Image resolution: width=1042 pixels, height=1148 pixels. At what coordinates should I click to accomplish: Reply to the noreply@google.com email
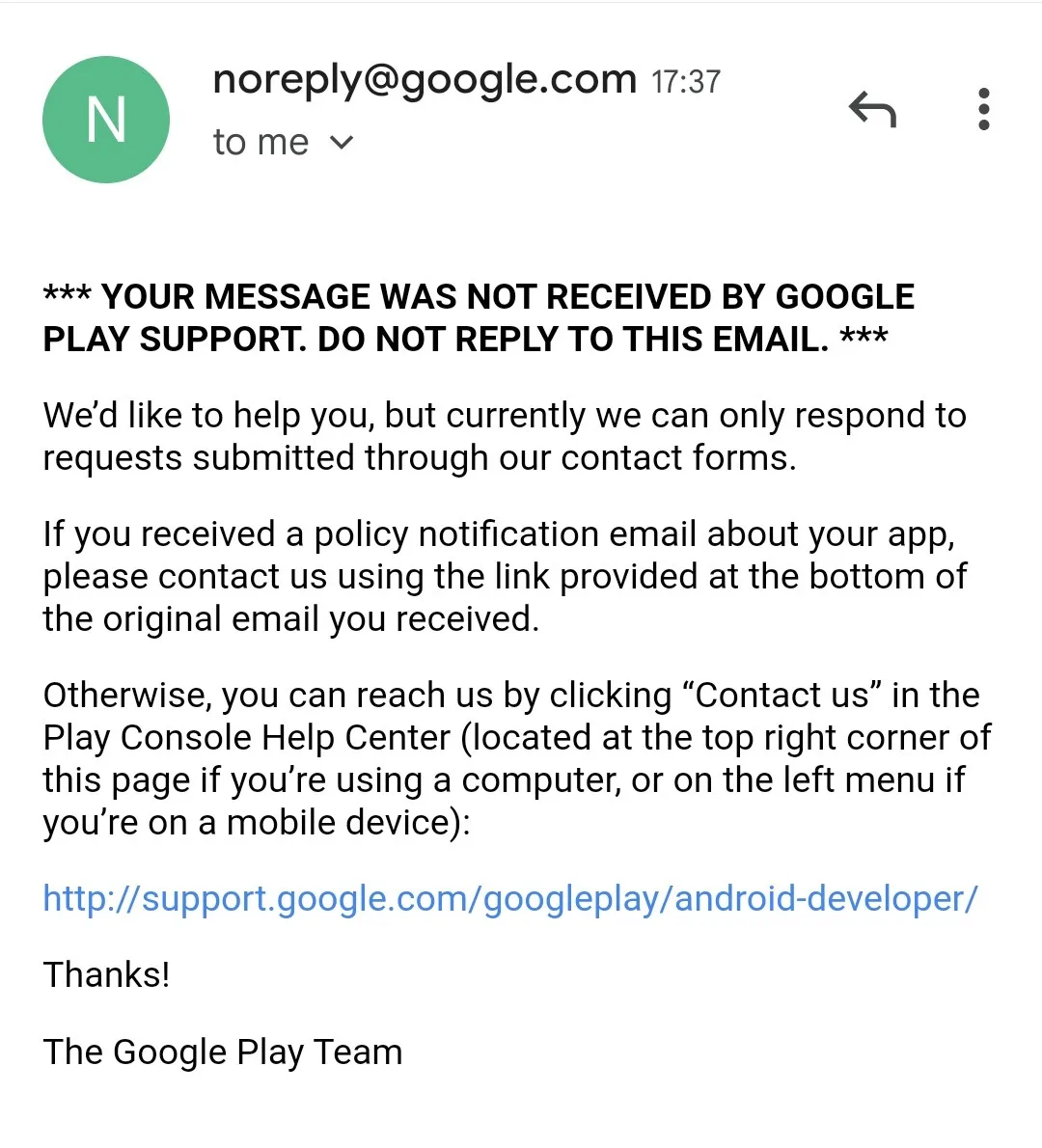872,110
